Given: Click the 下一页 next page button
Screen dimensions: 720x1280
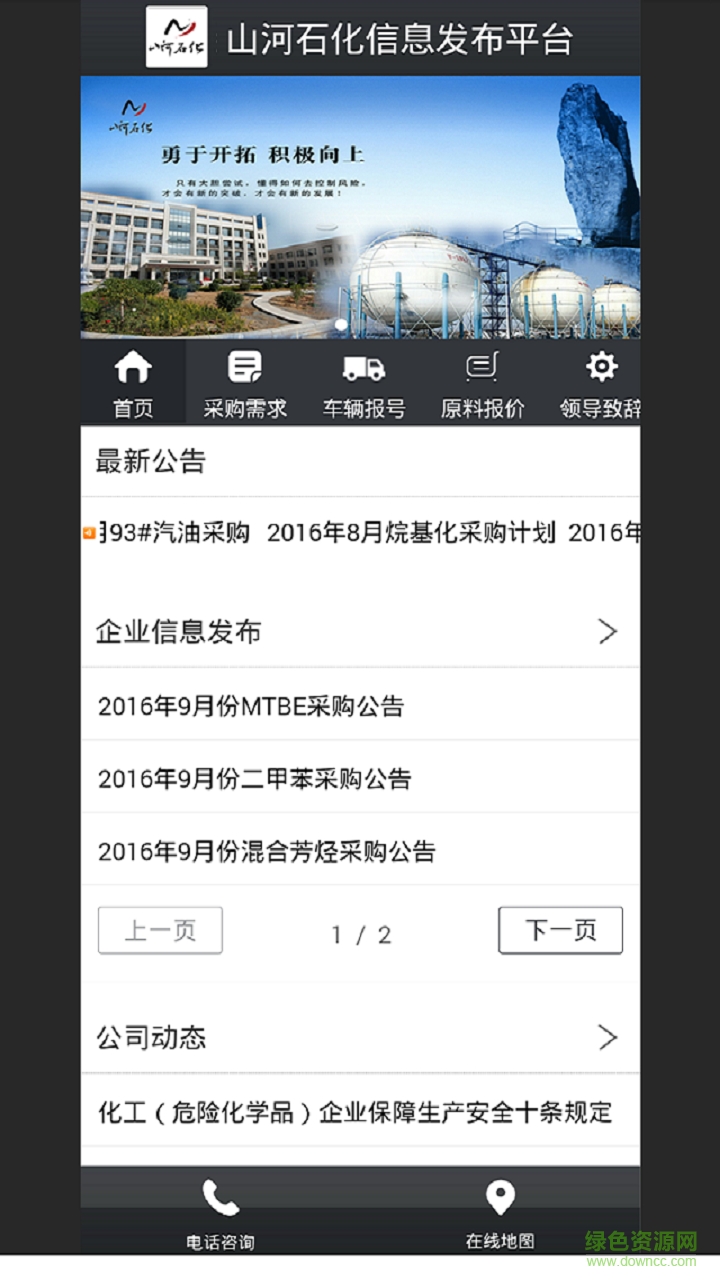Looking at the screenshot, I should (x=560, y=930).
